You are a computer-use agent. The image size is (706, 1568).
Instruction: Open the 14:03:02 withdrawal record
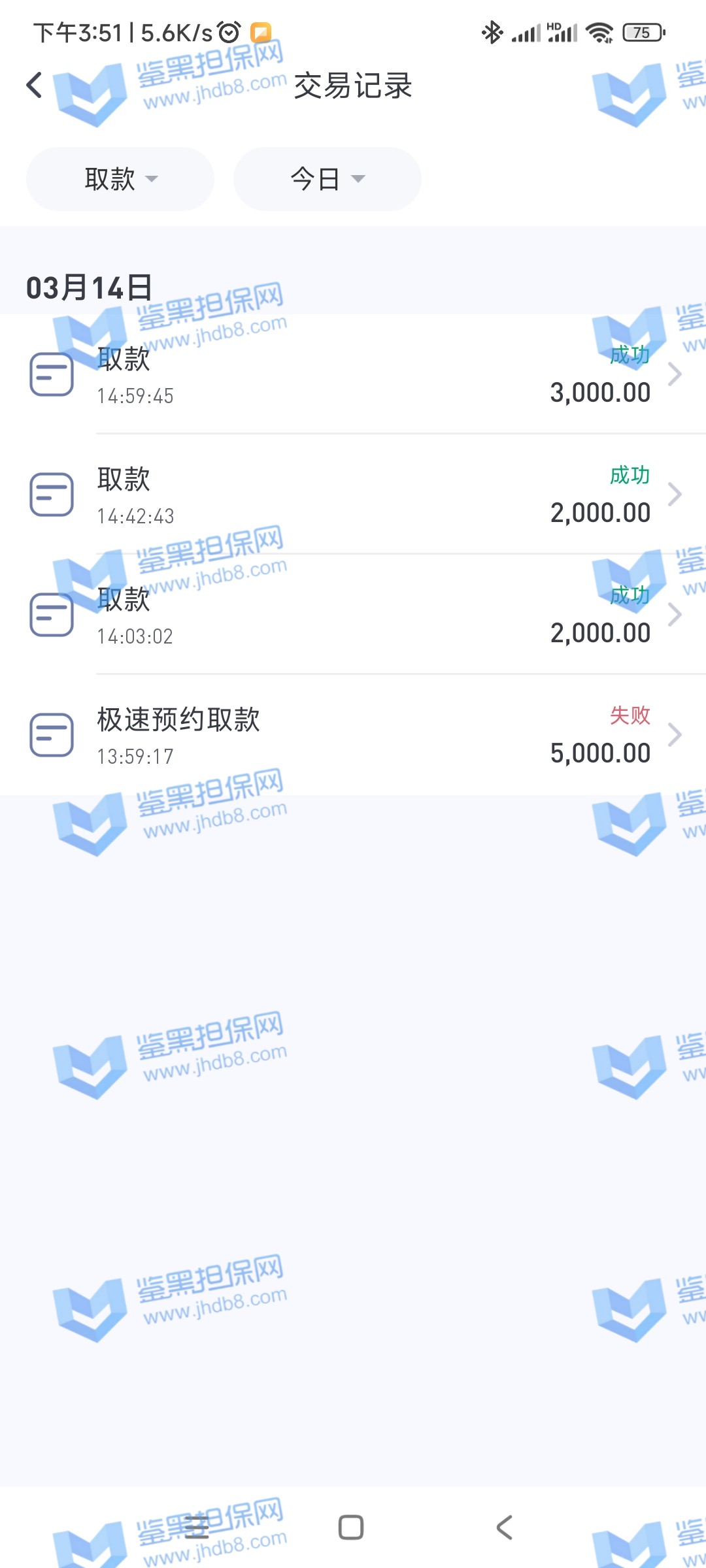pos(353,615)
